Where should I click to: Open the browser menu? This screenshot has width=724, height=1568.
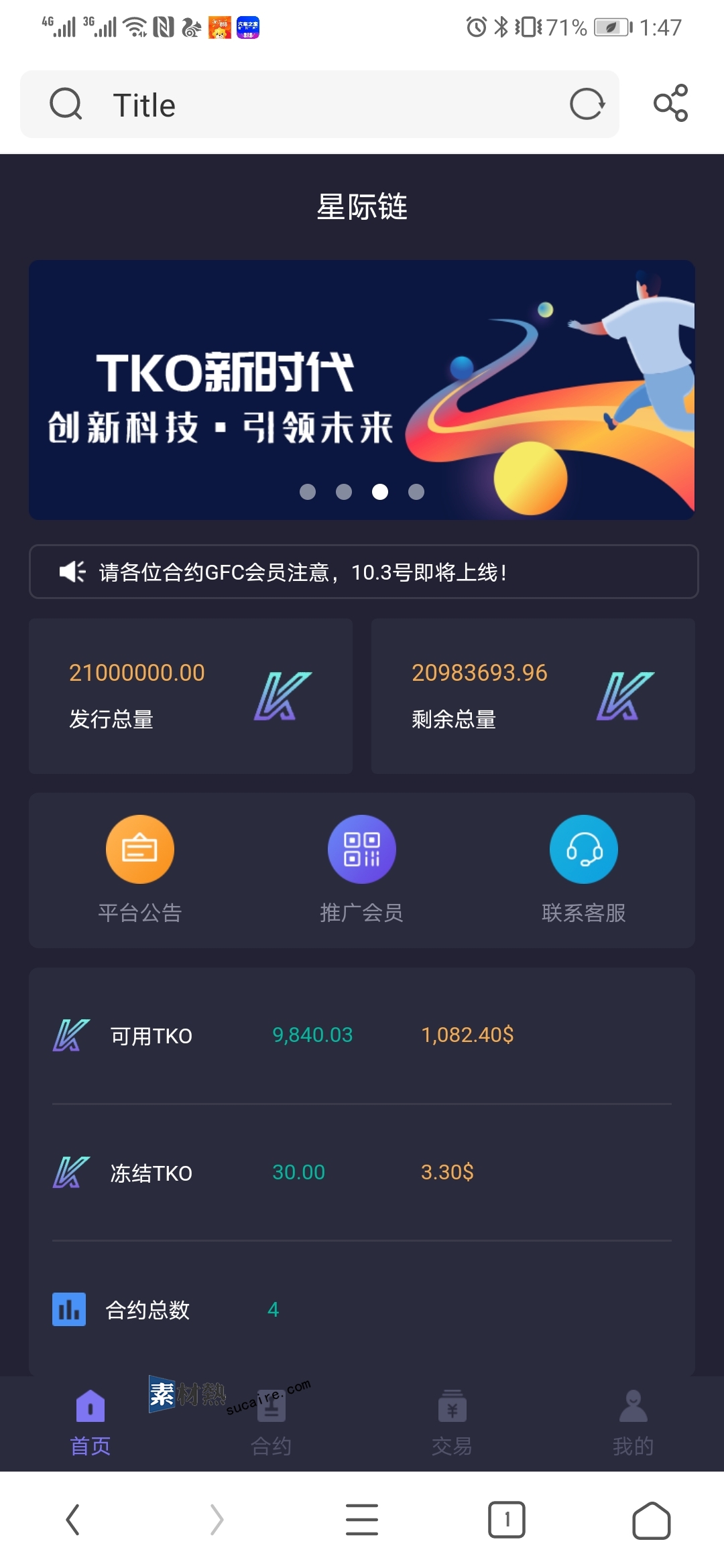pos(362,1519)
